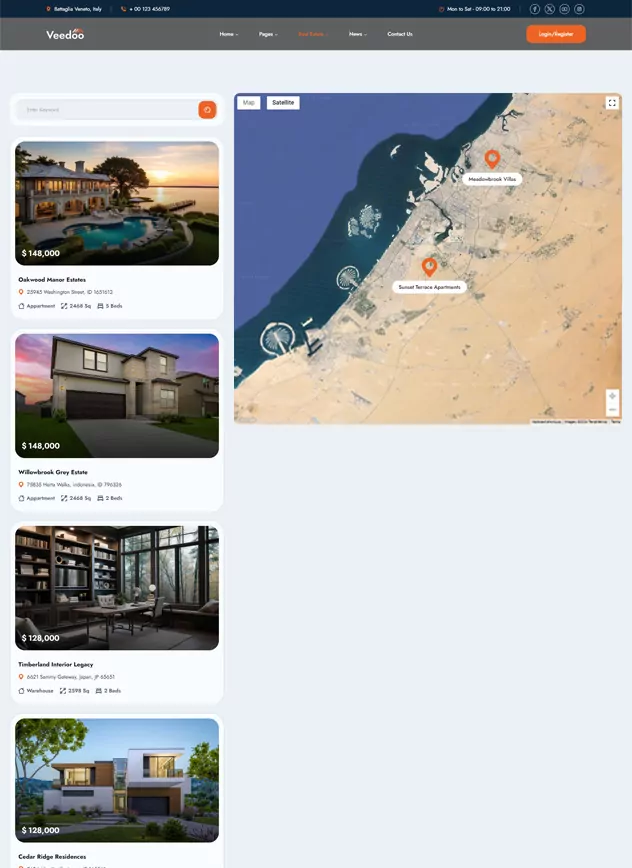
Task: Expand the News dropdown
Action: pyautogui.click(x=357, y=34)
